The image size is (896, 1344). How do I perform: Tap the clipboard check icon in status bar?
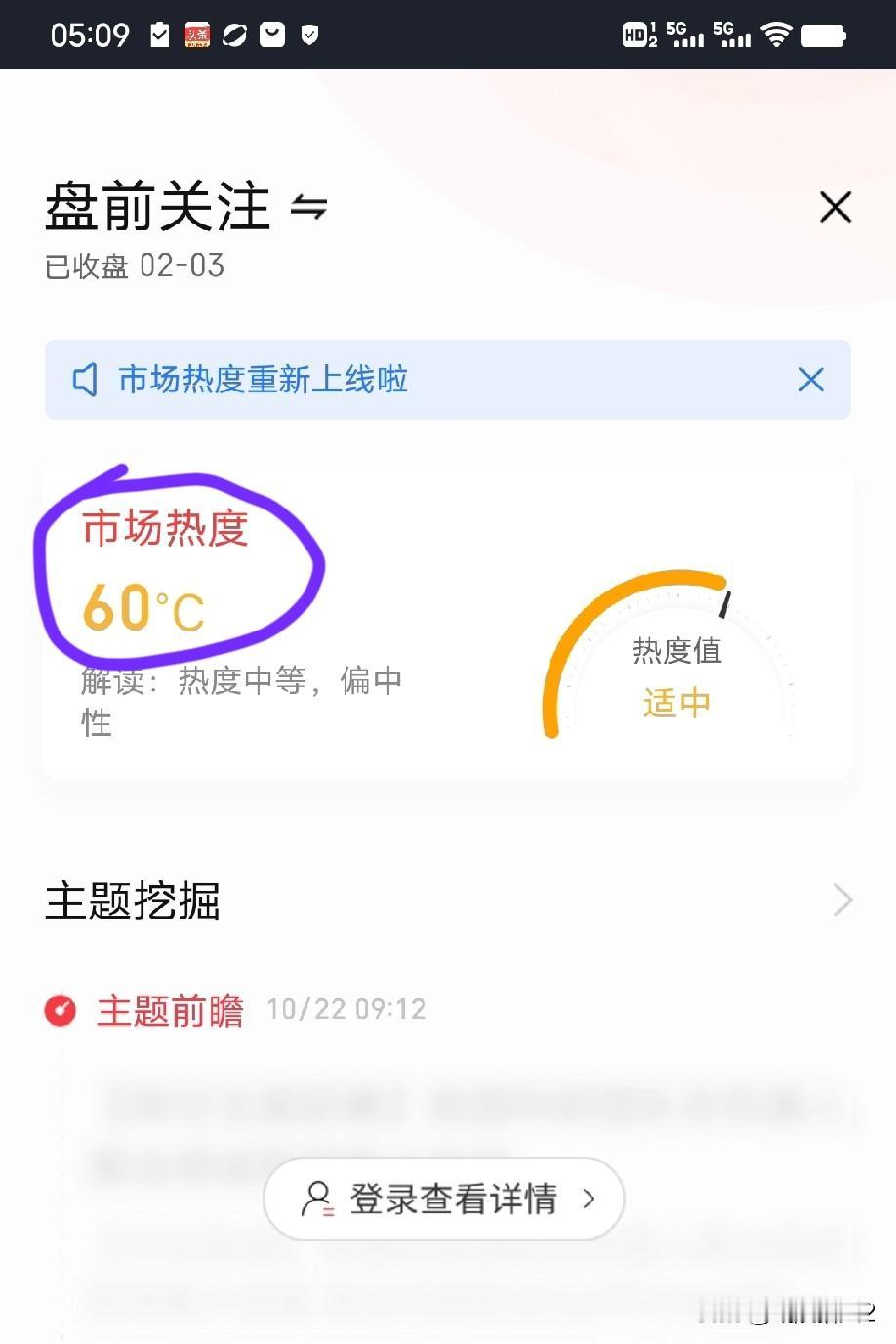158,34
